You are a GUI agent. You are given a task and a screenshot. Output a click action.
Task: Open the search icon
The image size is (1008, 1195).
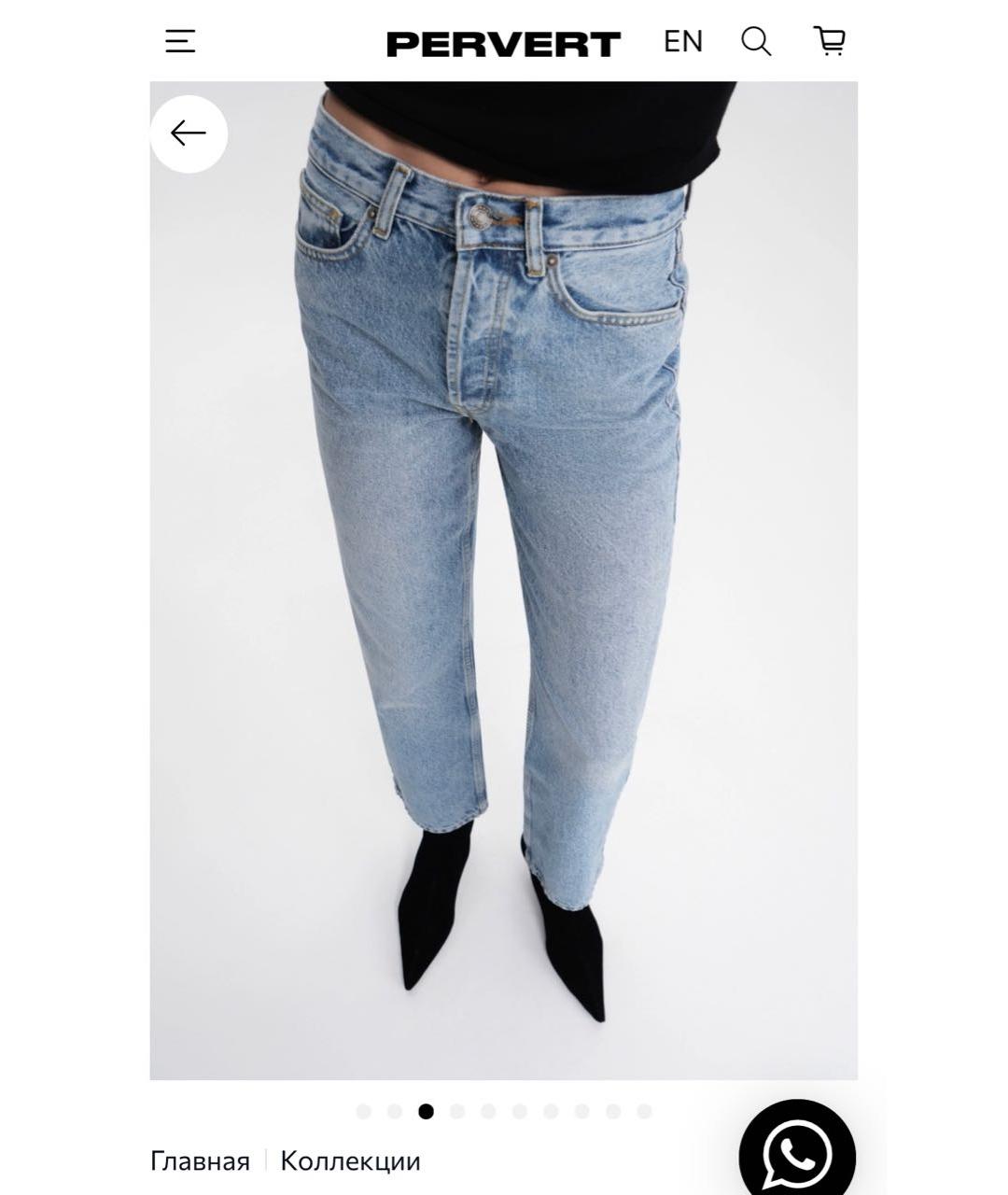click(756, 42)
